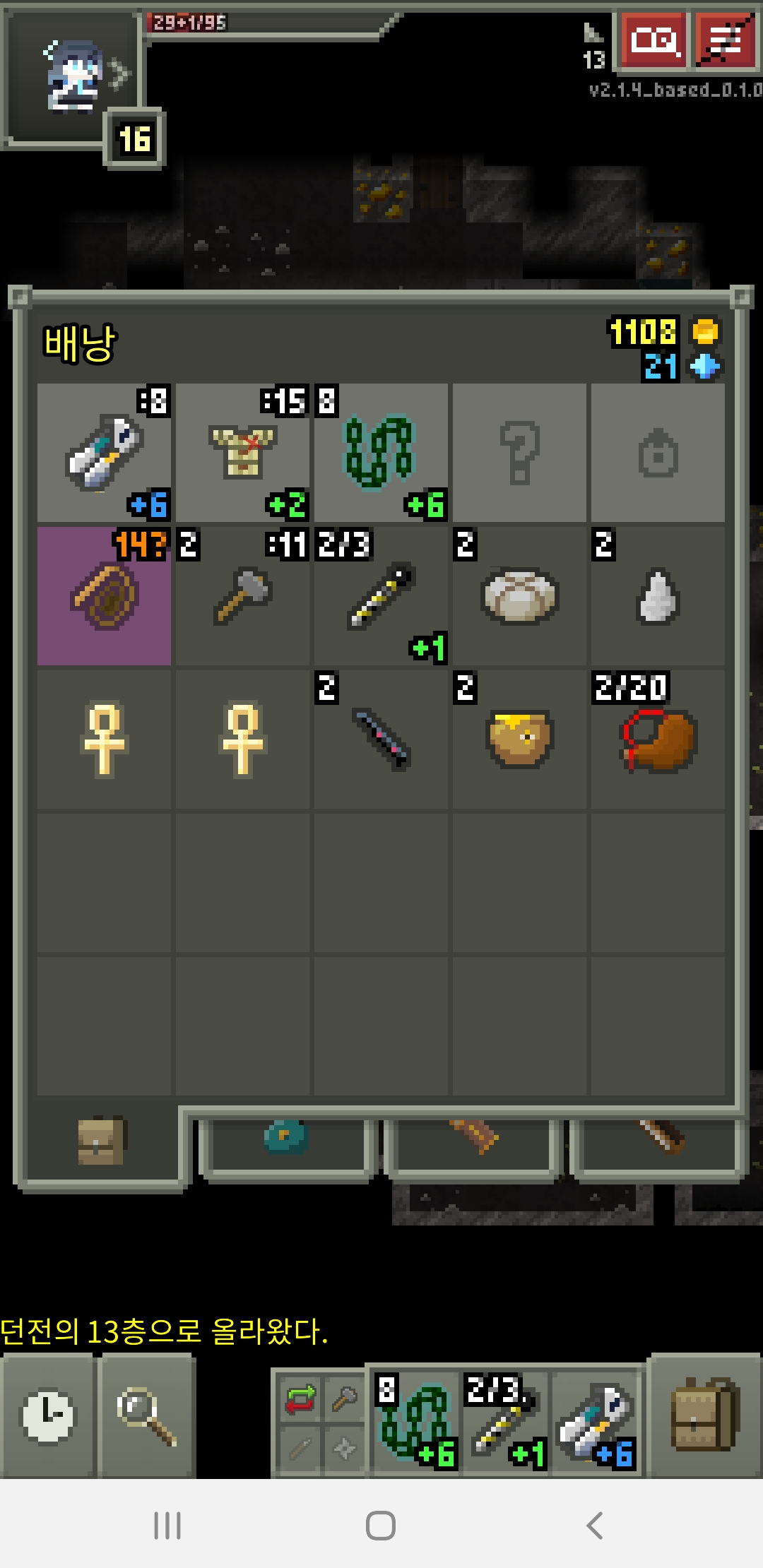
Task: Select the equipped +6 weapon slot
Action: [x=104, y=453]
